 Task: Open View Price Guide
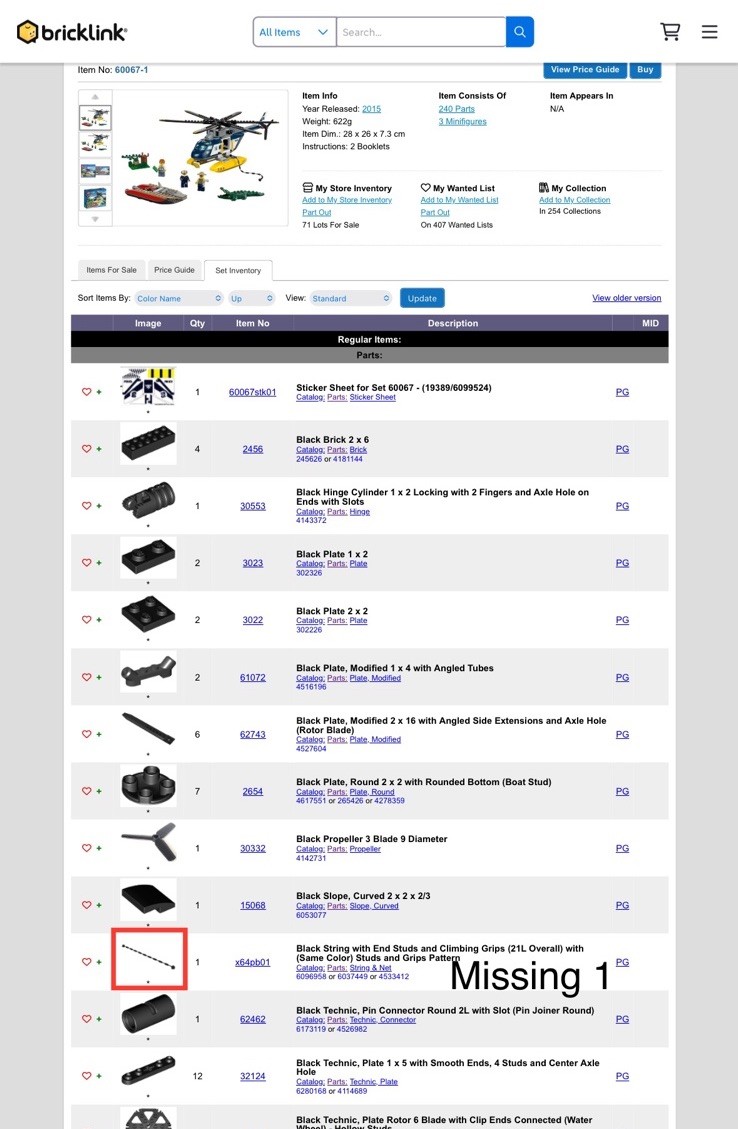[x=585, y=70]
